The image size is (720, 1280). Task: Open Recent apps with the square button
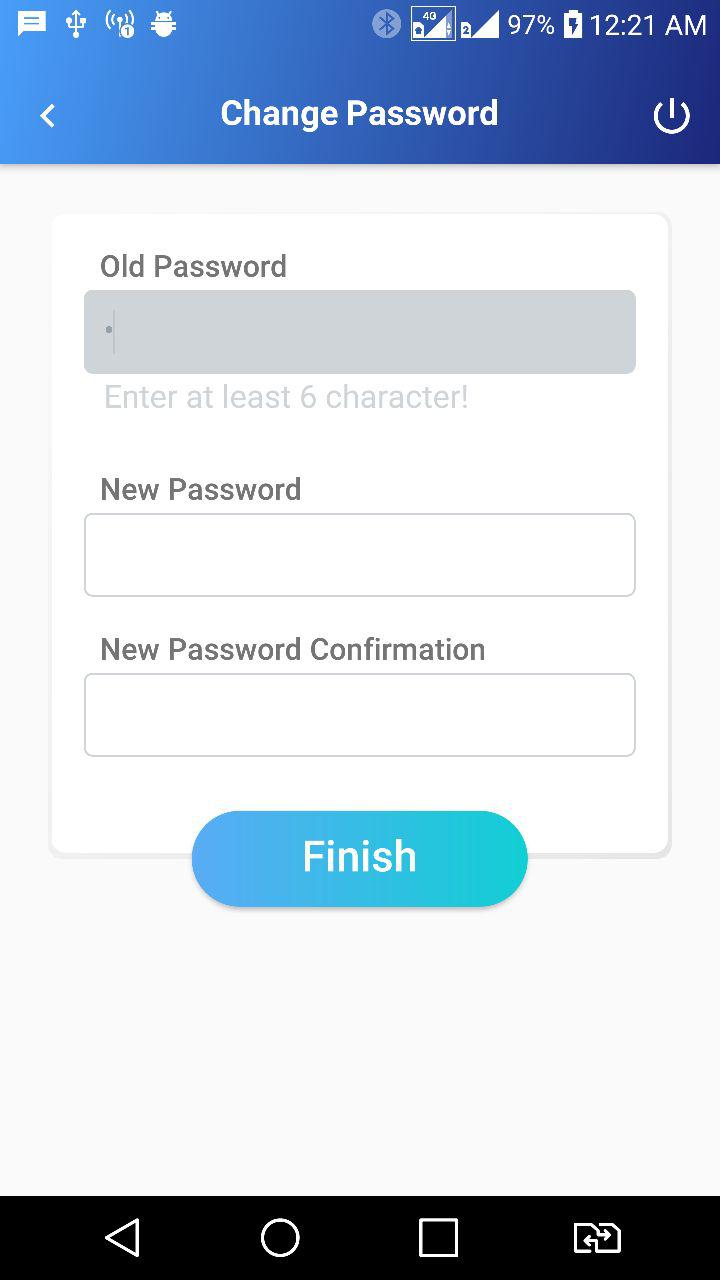tap(438, 1237)
